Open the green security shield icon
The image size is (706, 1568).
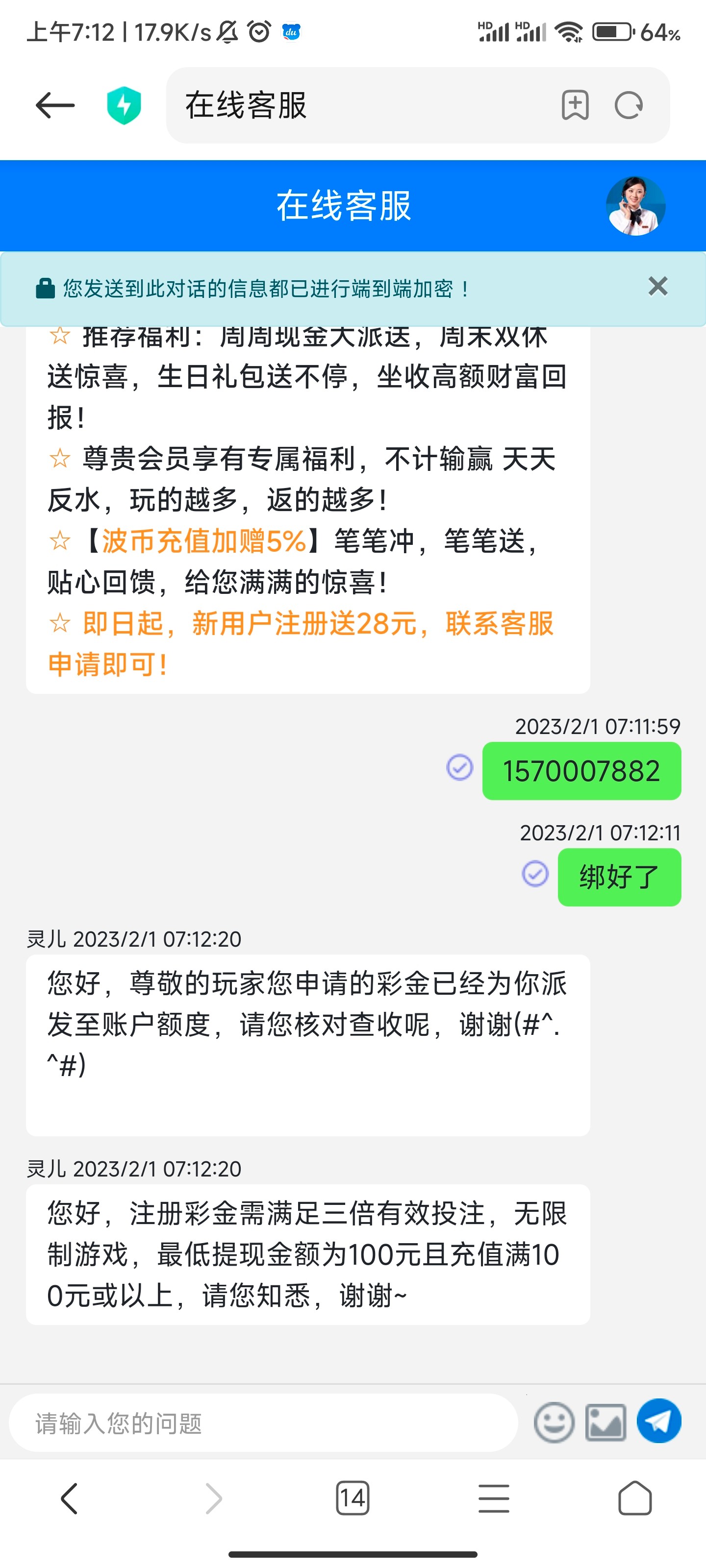click(124, 105)
